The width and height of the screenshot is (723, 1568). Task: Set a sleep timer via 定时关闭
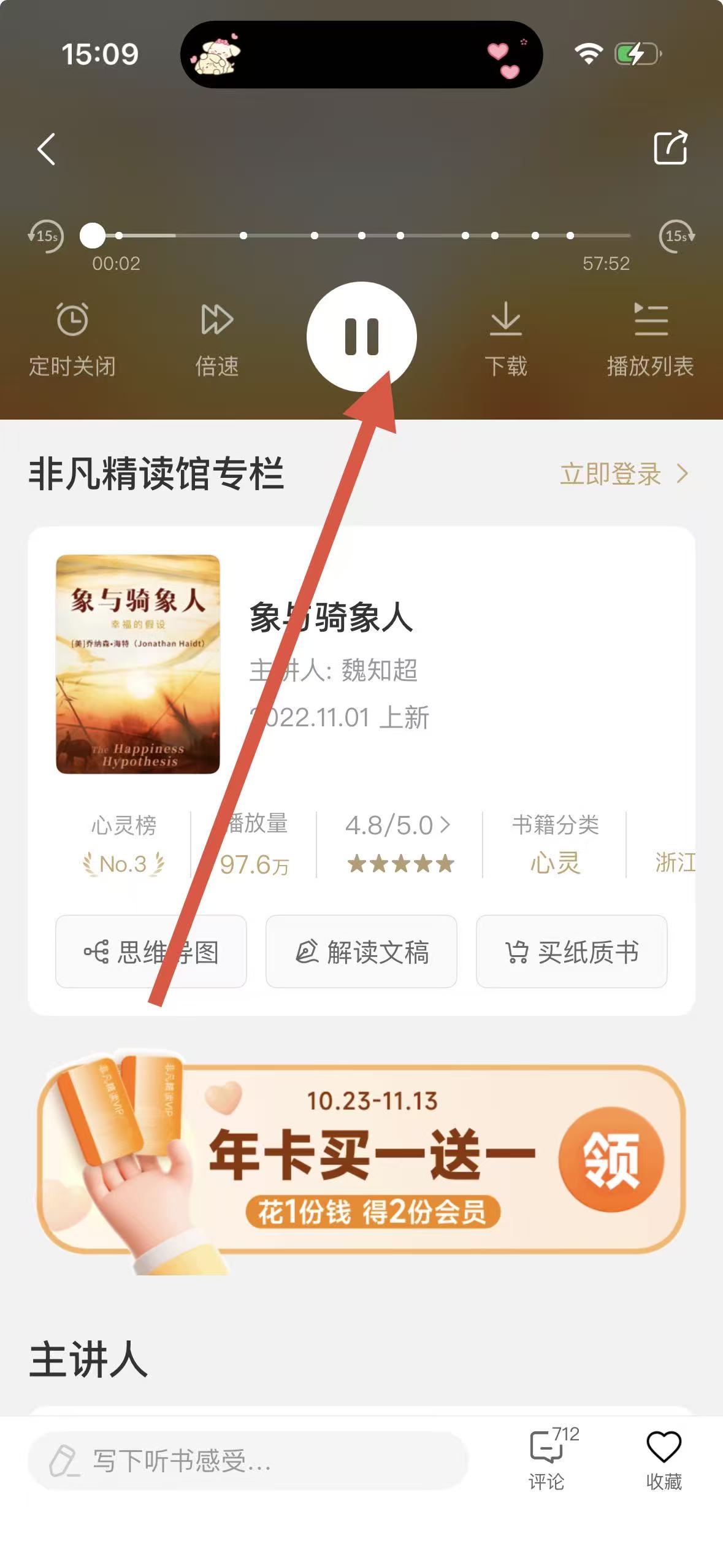click(x=72, y=337)
